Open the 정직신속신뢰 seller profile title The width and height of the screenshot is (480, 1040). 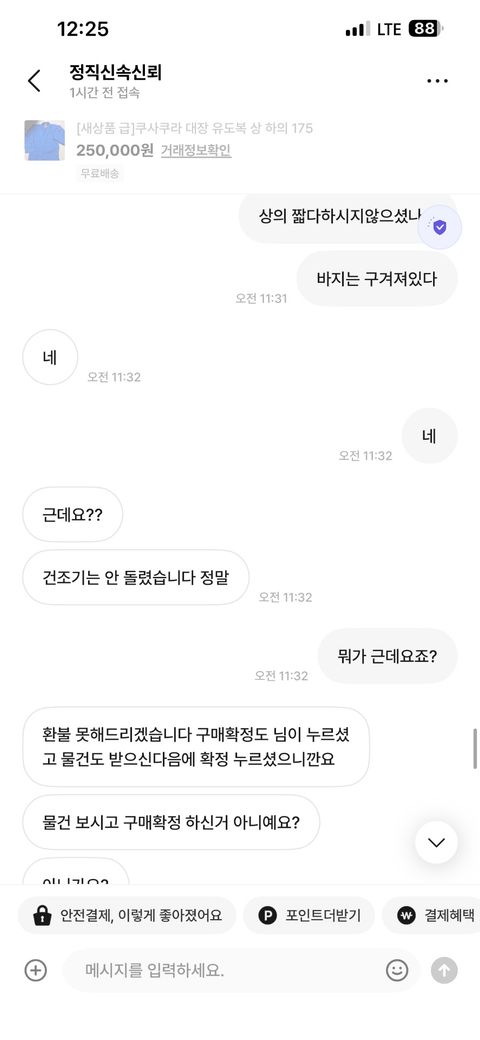pos(115,72)
